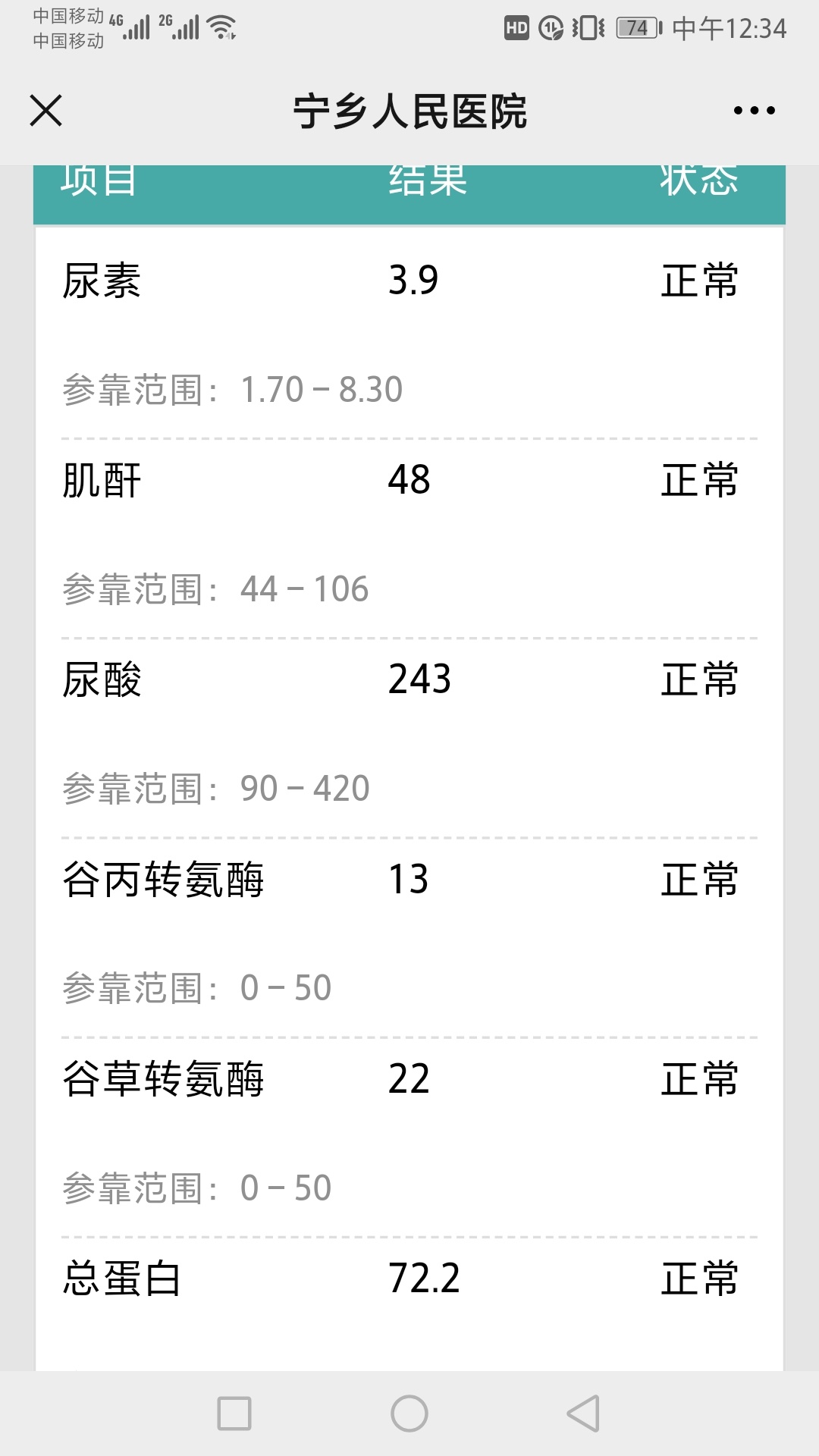This screenshot has height=1456, width=819.
Task: Open the three-dot overflow menu
Action: [754, 111]
